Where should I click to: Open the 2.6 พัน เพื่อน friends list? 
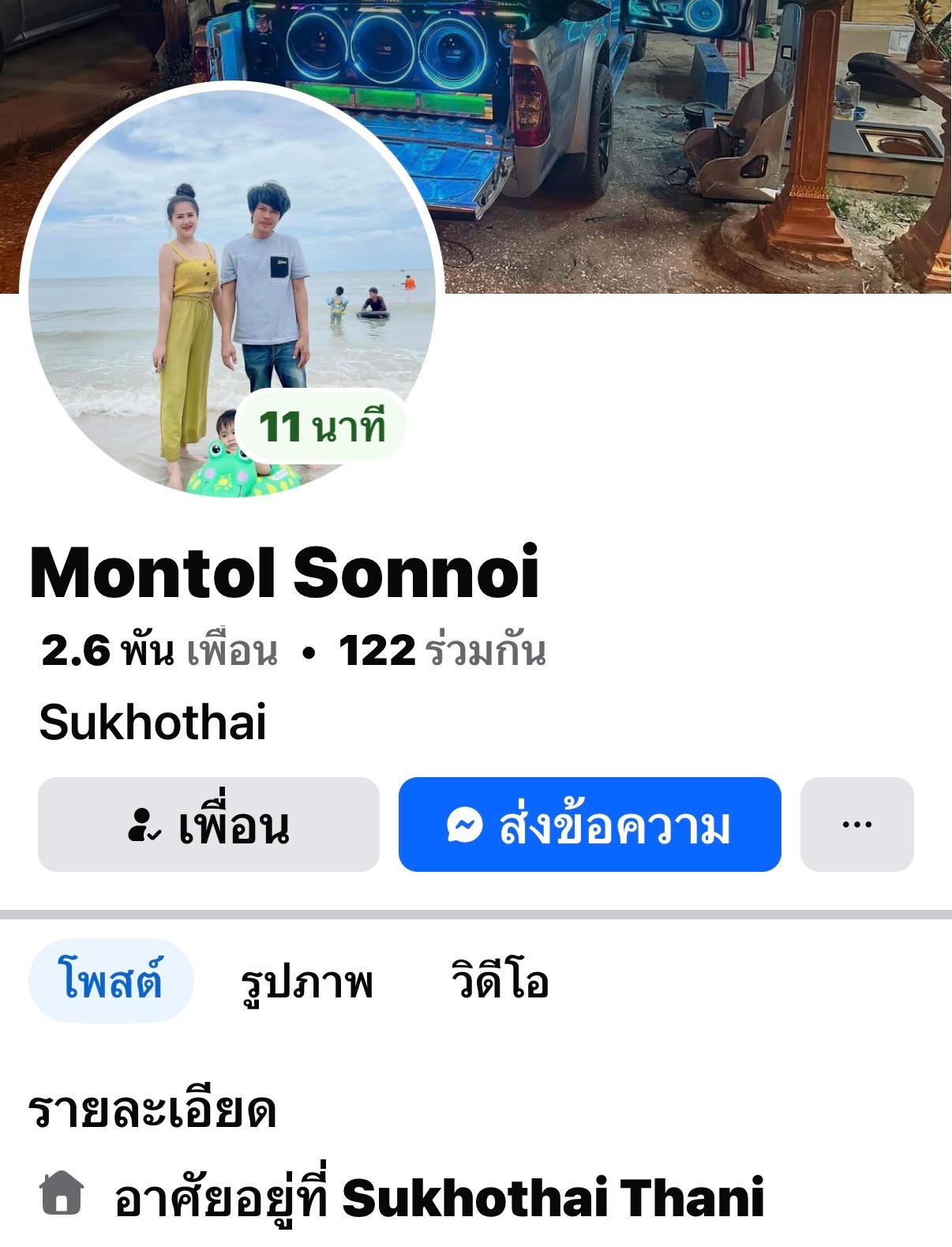click(159, 651)
